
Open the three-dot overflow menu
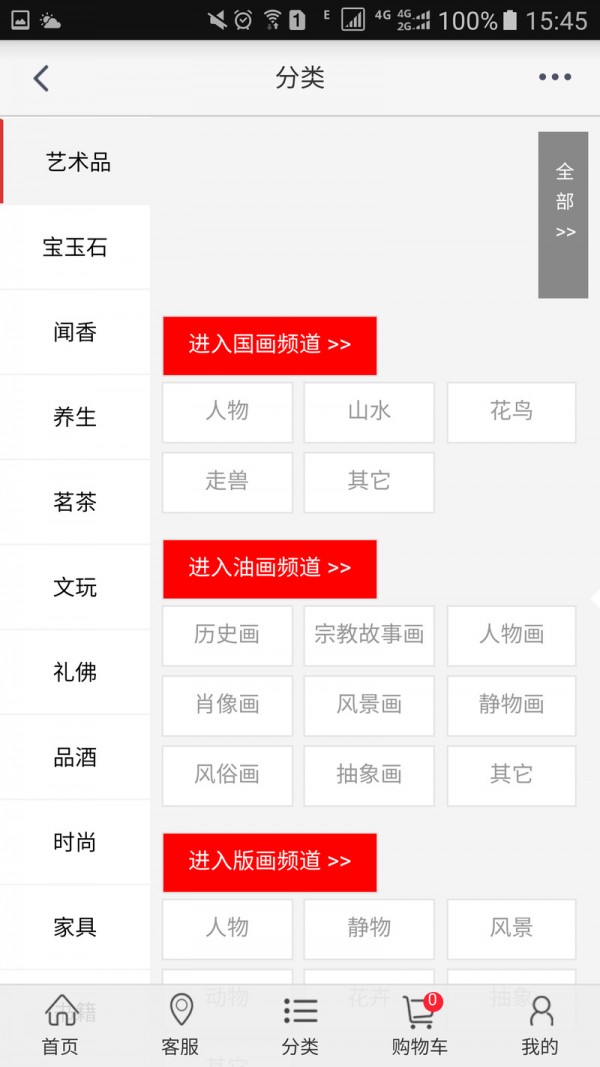[x=554, y=78]
